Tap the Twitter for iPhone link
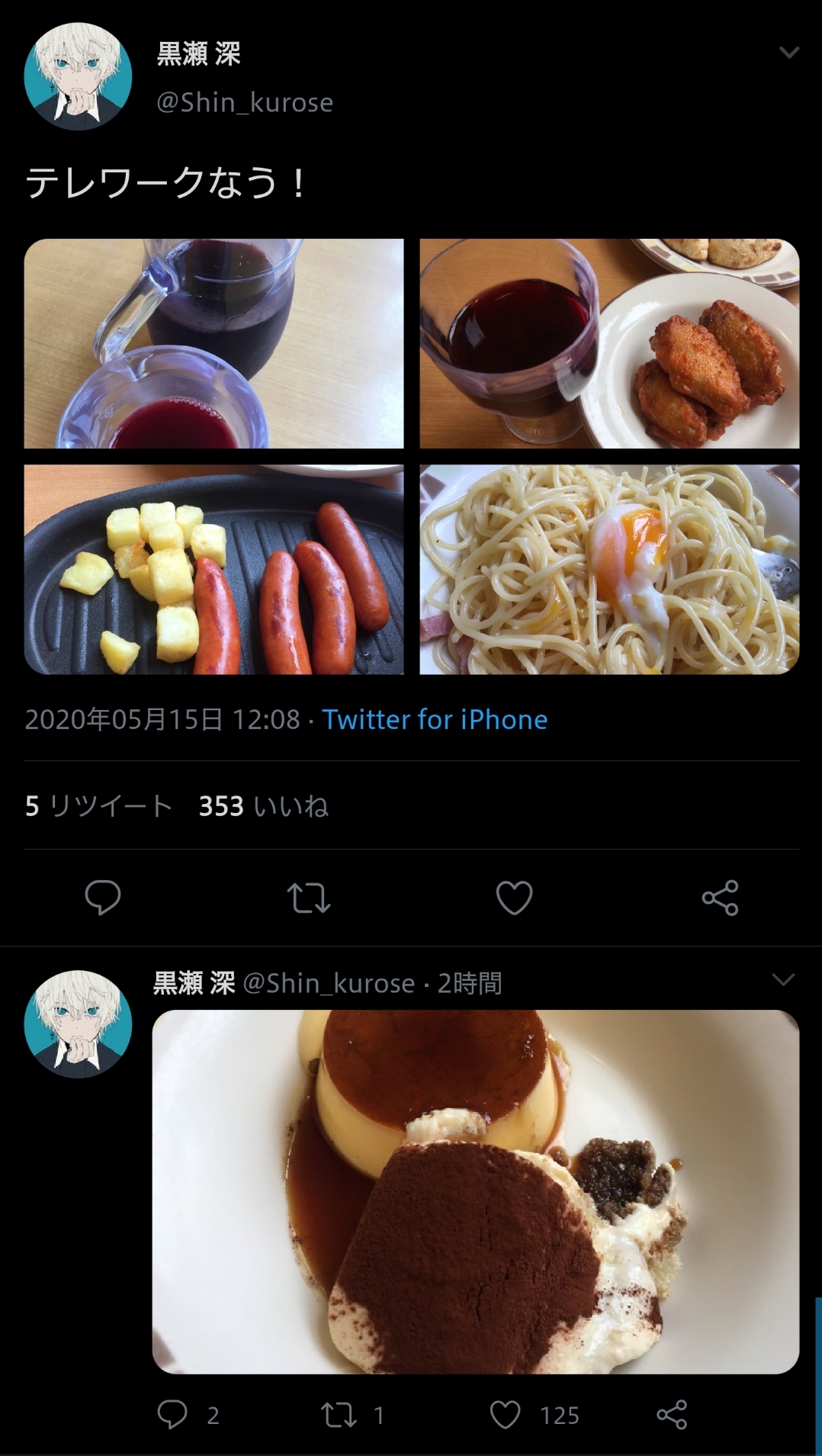The width and height of the screenshot is (822, 1456). click(435, 719)
